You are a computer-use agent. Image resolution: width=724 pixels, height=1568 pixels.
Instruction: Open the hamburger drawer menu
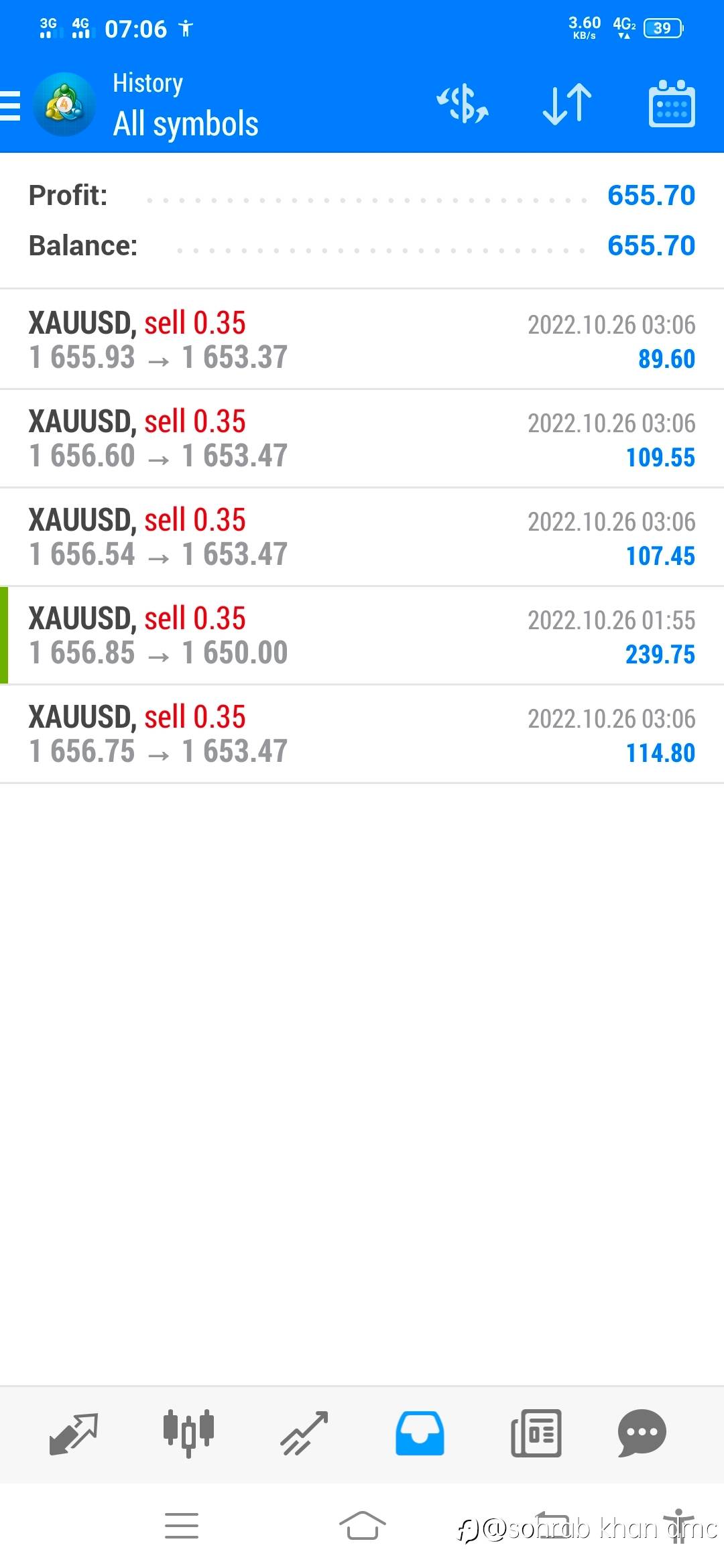[x=11, y=106]
